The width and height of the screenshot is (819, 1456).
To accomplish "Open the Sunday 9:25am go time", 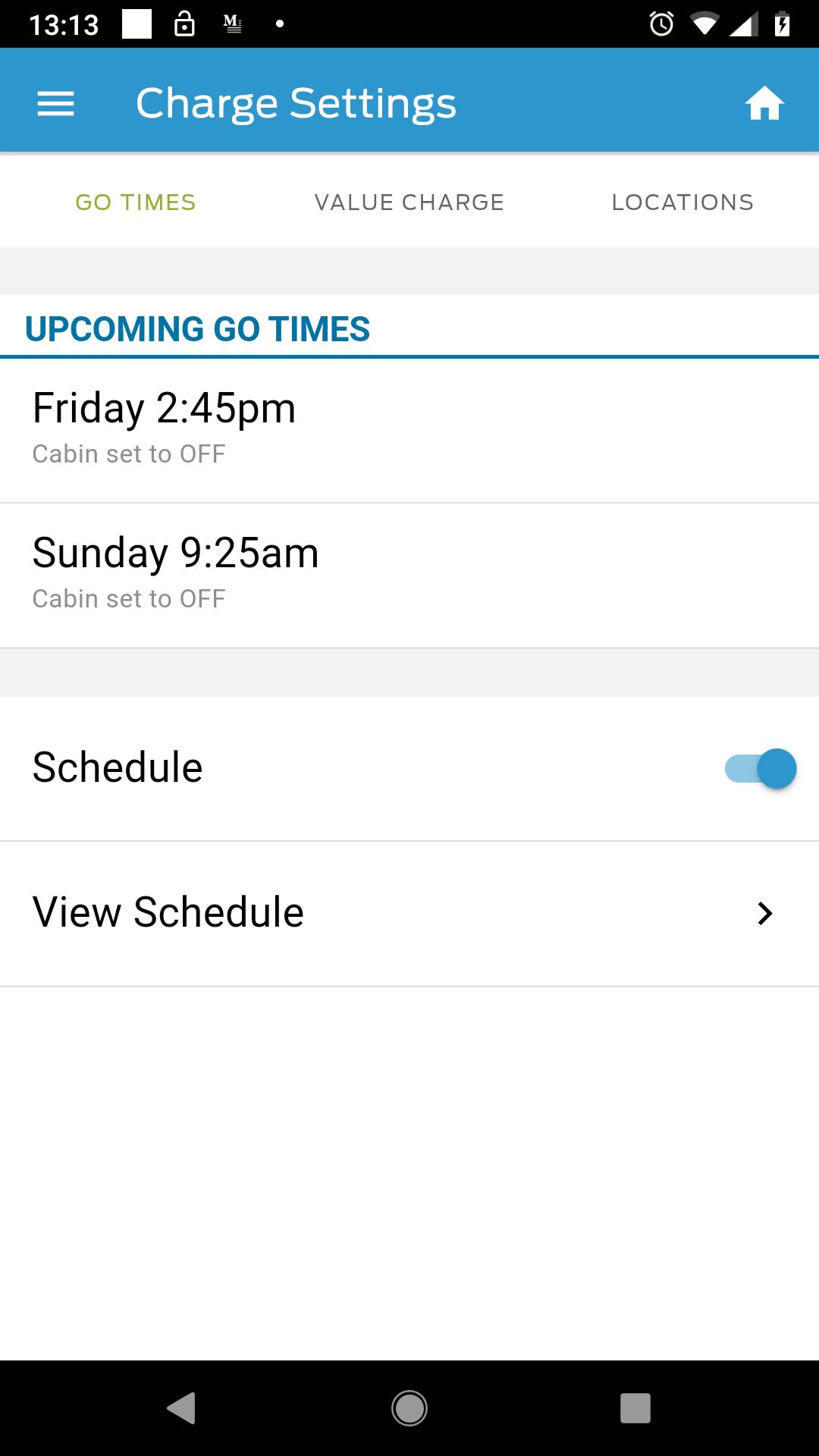I will coord(409,574).
